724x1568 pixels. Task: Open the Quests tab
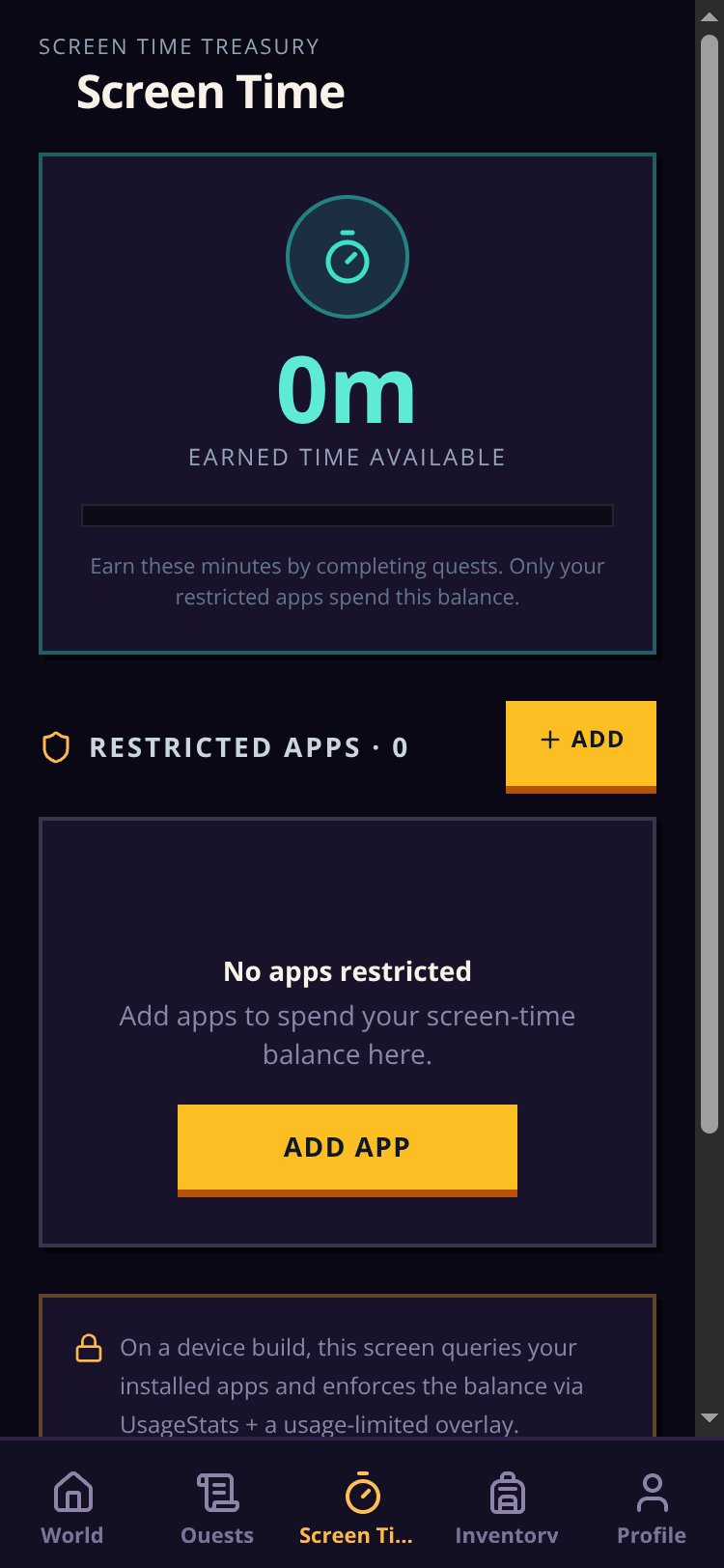coord(217,1508)
